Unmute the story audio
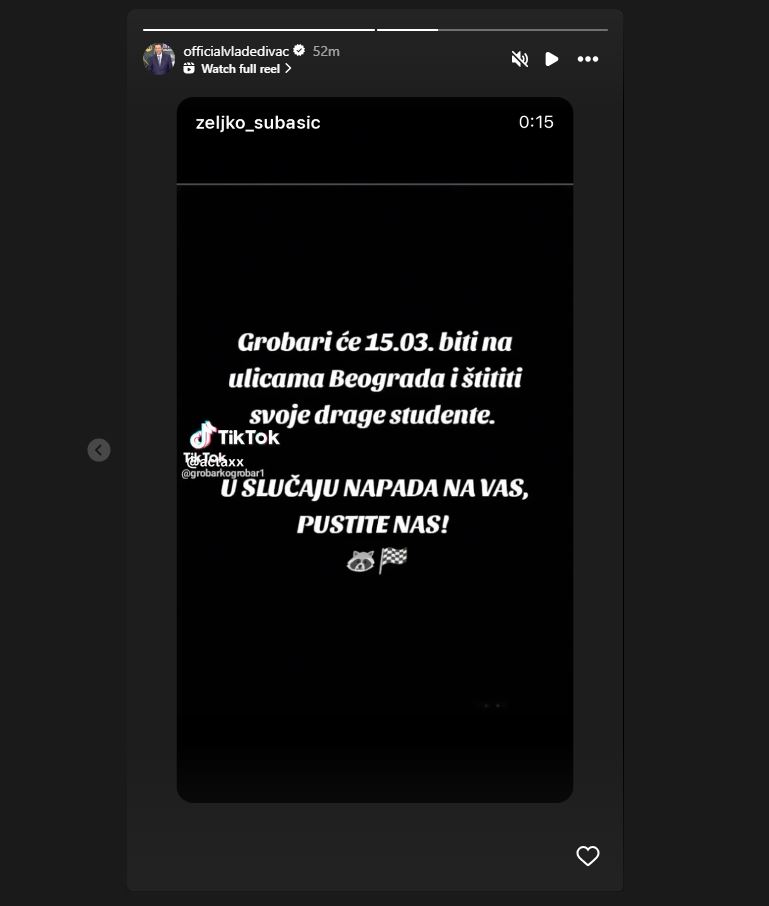Image resolution: width=769 pixels, height=906 pixels. coord(519,59)
